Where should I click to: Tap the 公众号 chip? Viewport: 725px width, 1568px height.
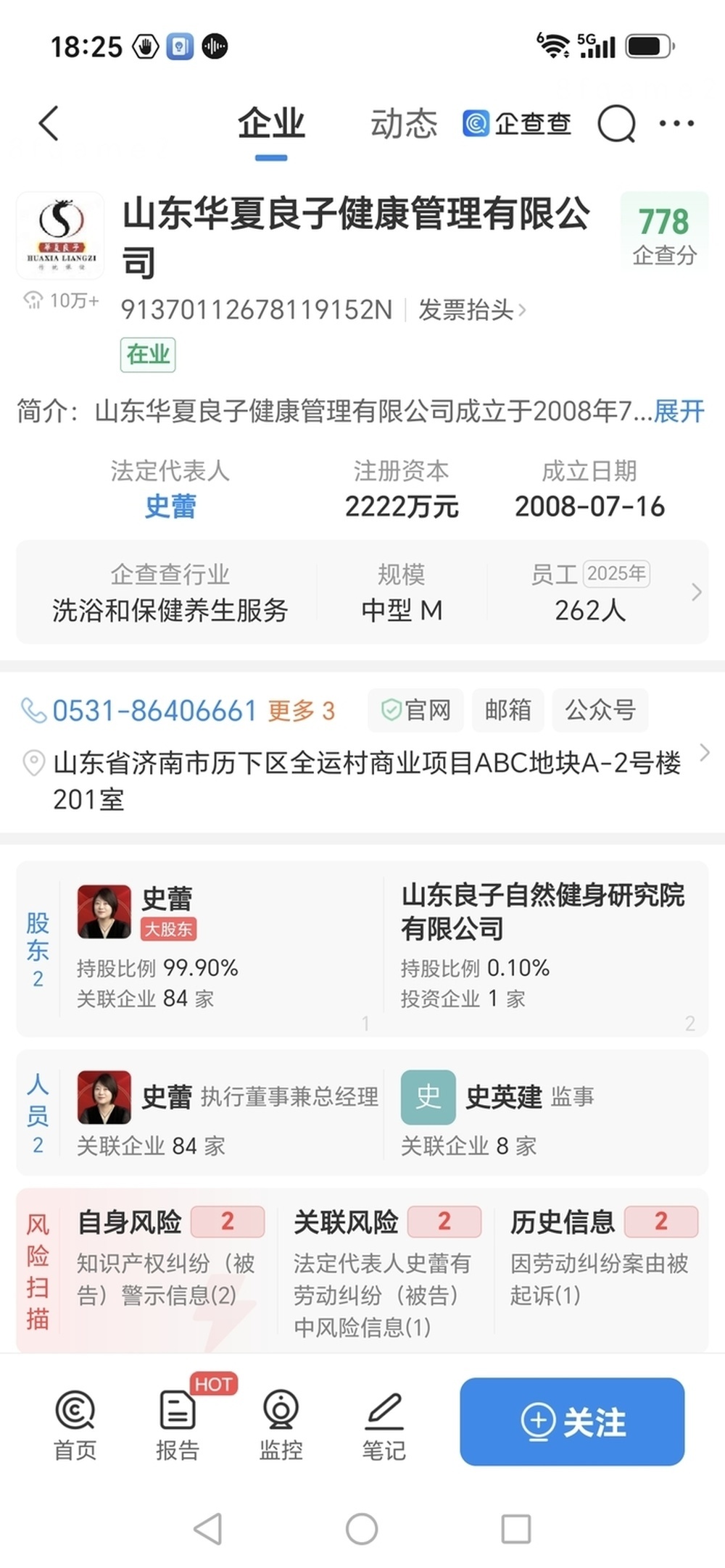point(600,709)
